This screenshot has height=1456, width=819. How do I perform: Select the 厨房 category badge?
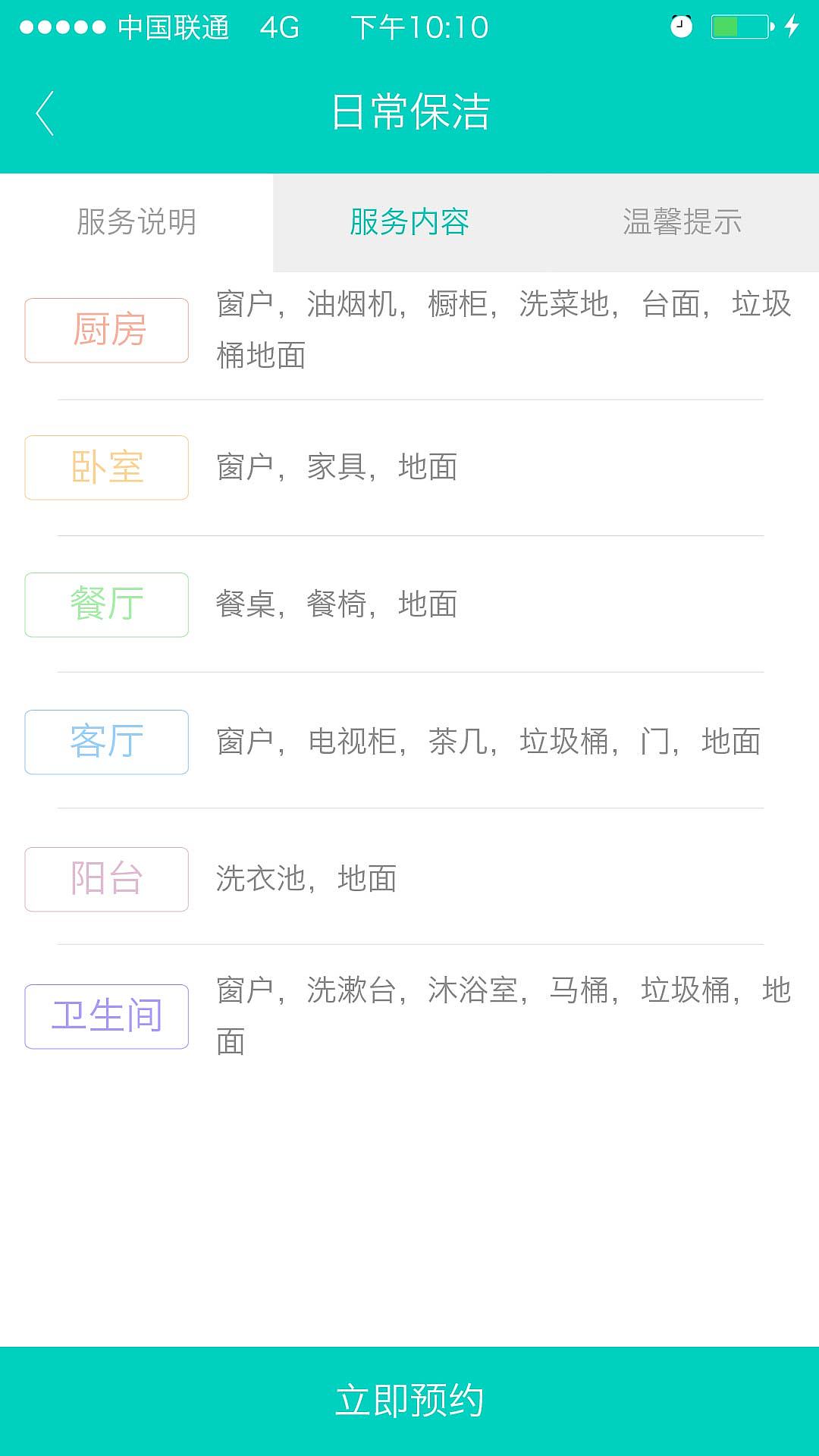tap(105, 330)
